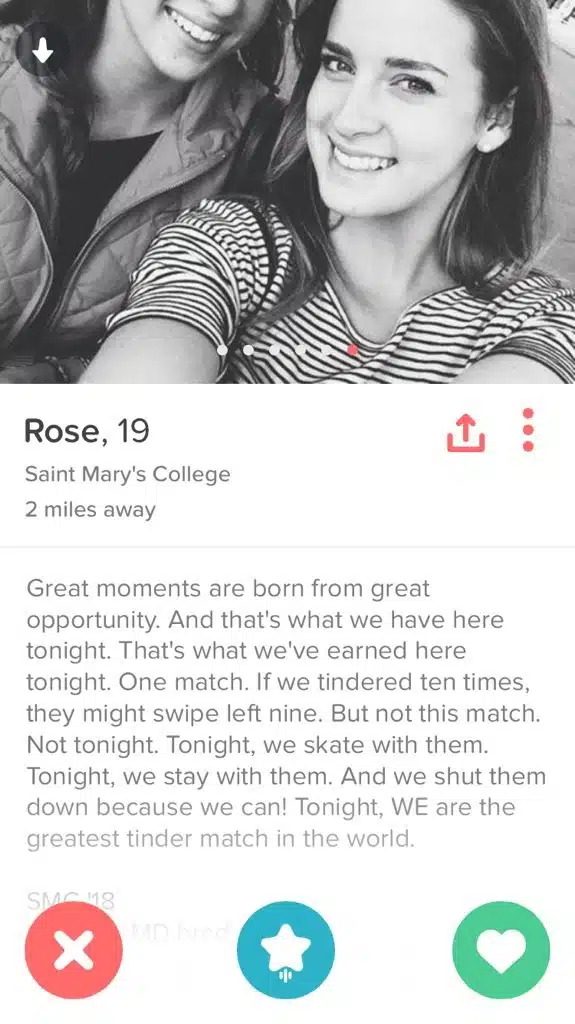
Task: Collapse the profile with the down arrow
Action: 42,49
